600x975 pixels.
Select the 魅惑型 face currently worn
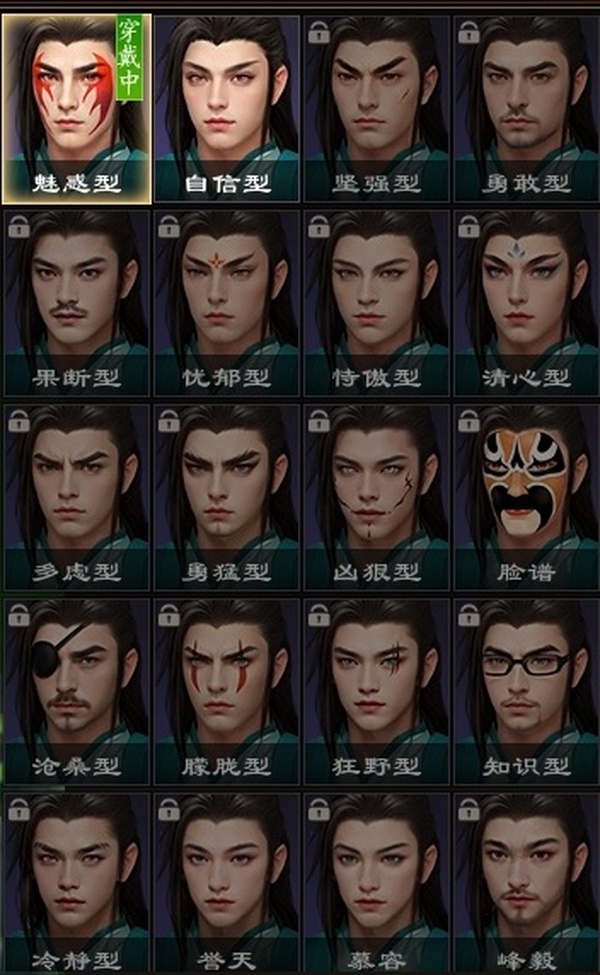coord(76,108)
